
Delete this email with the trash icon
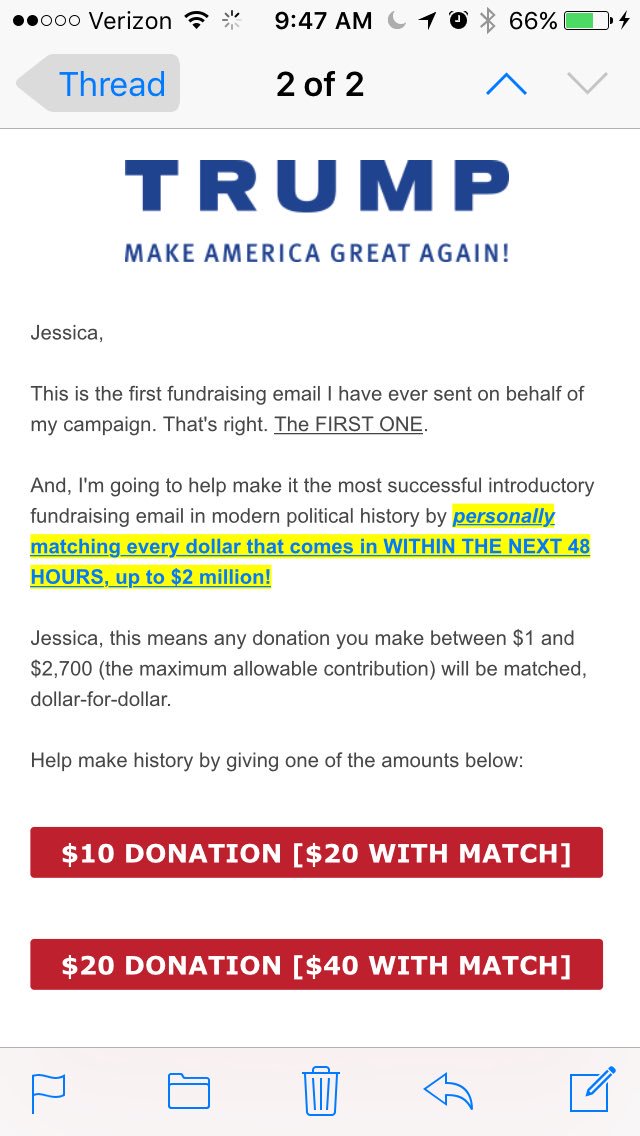(320, 1090)
